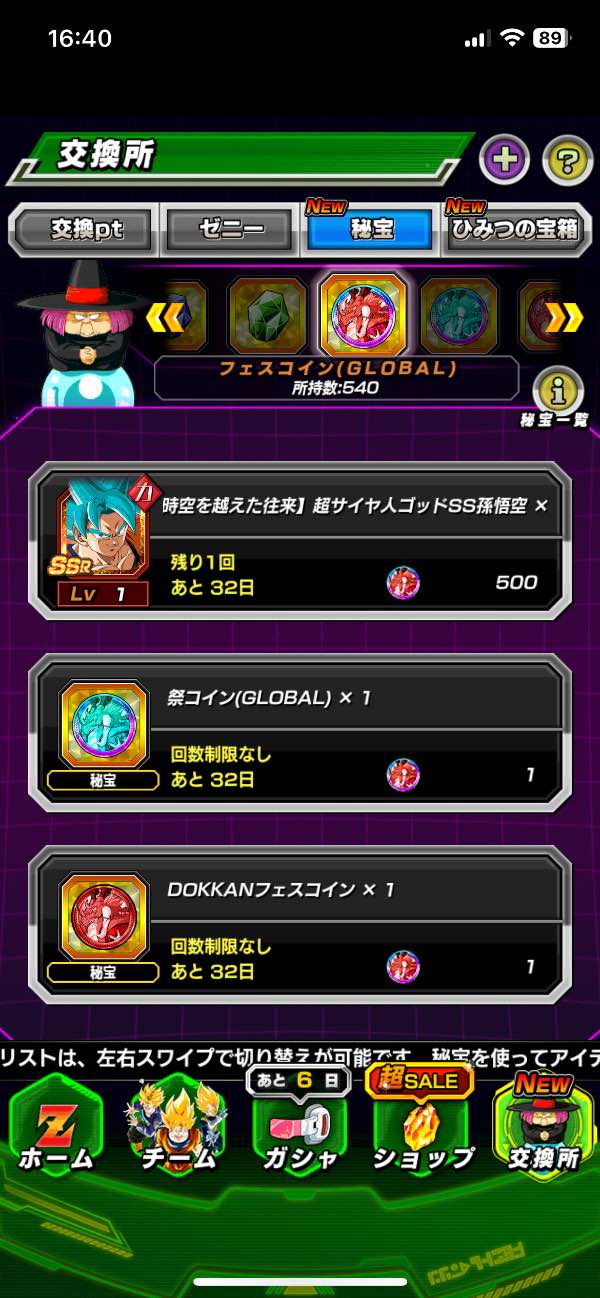Exchange for 超サイヤ人ゴッドSS孫悟空 card
The image size is (600, 1298).
300,542
